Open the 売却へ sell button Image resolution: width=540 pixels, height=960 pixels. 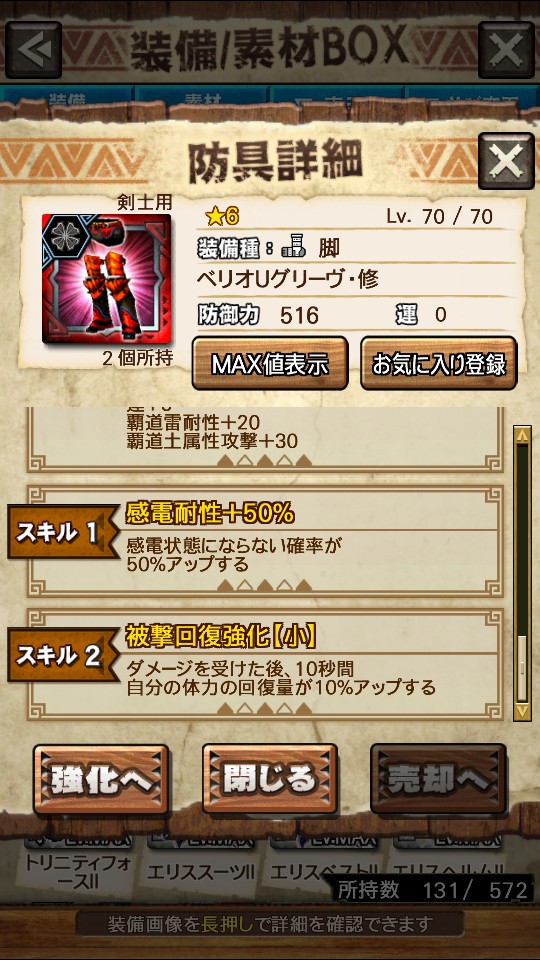point(438,779)
